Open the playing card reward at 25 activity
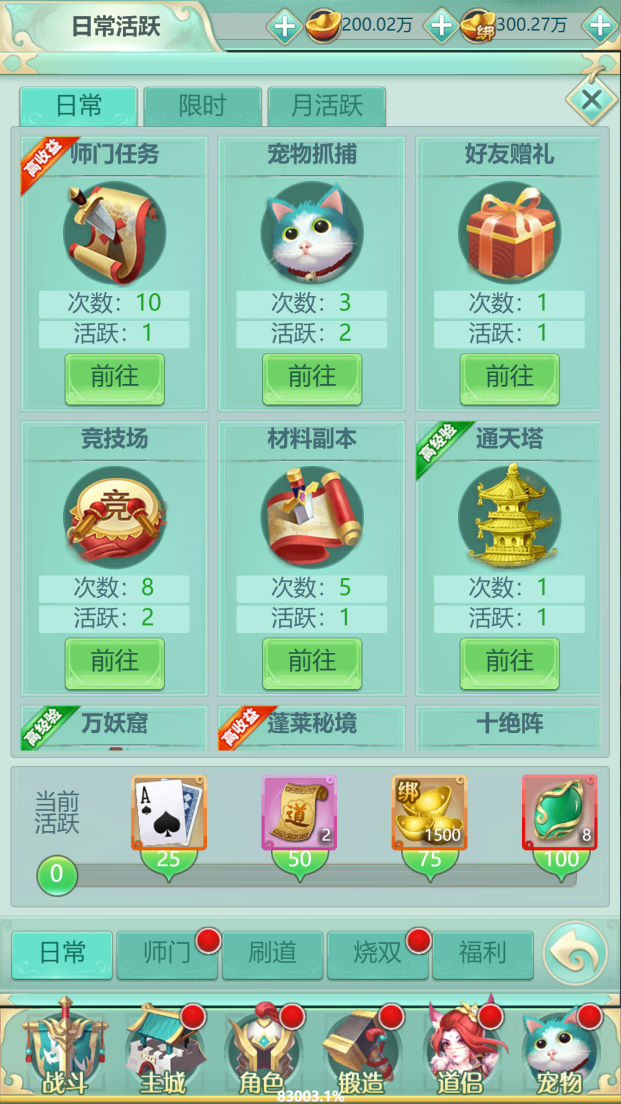Image resolution: width=621 pixels, height=1104 pixels. [x=168, y=813]
